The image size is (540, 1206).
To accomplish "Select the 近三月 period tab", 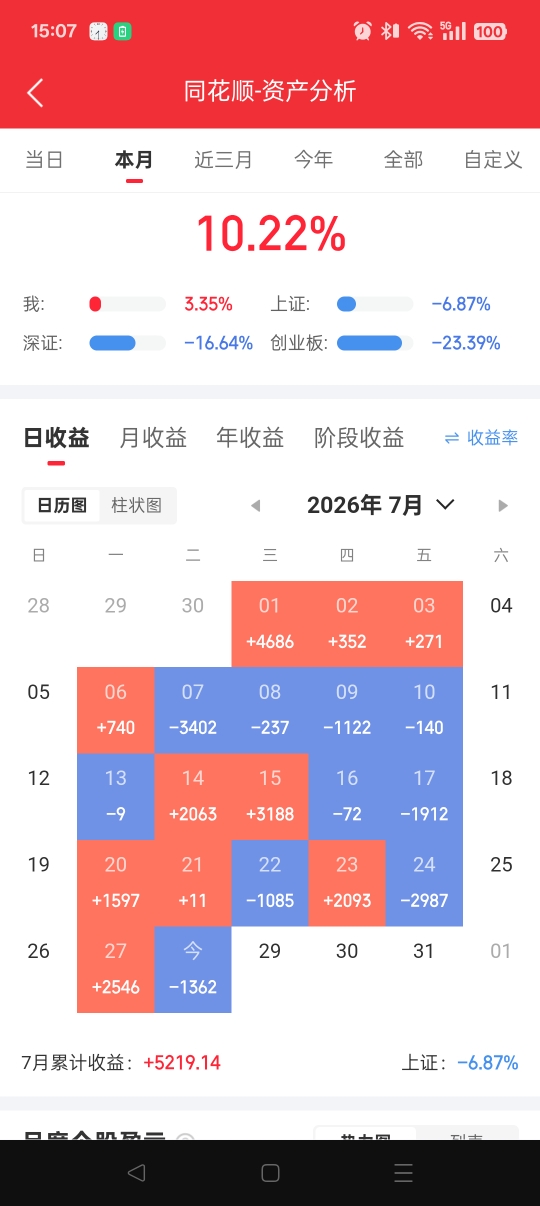I will point(223,160).
